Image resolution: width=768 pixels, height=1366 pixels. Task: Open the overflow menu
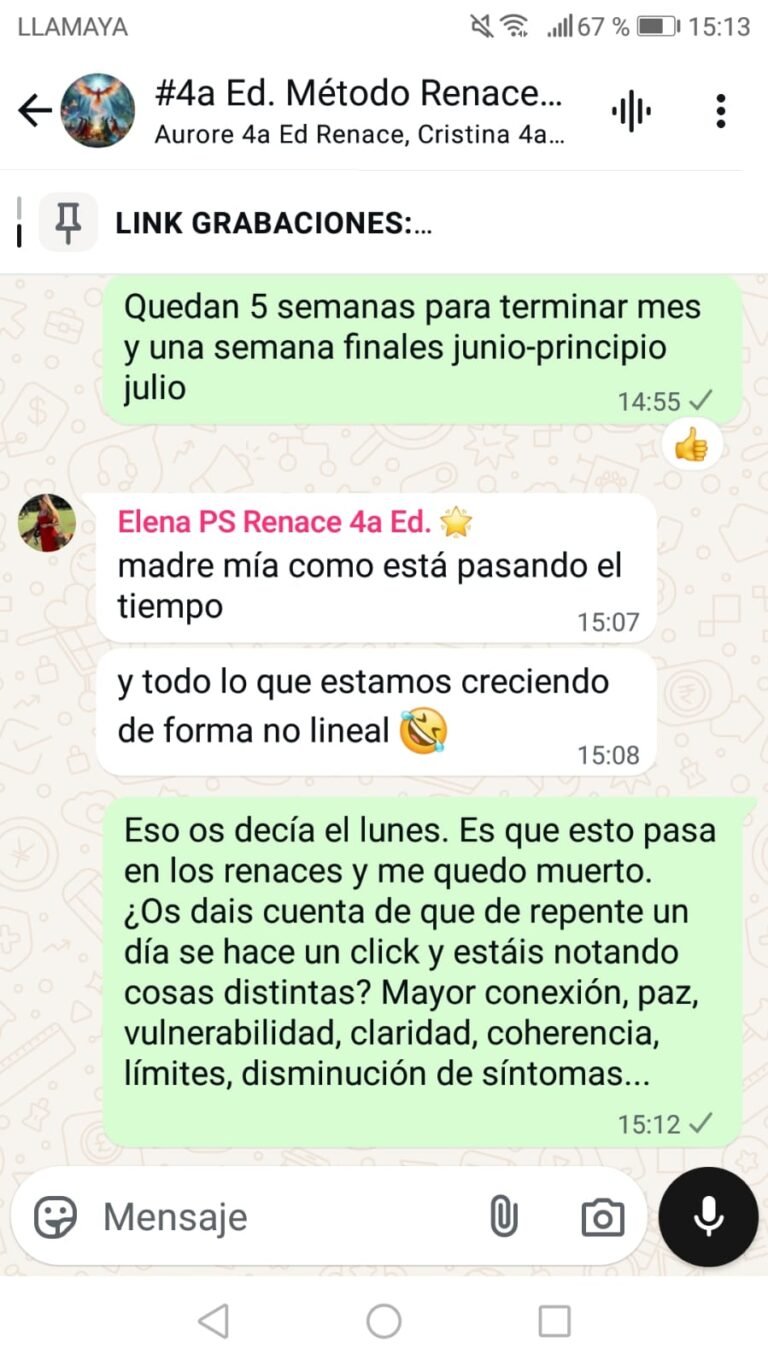720,111
